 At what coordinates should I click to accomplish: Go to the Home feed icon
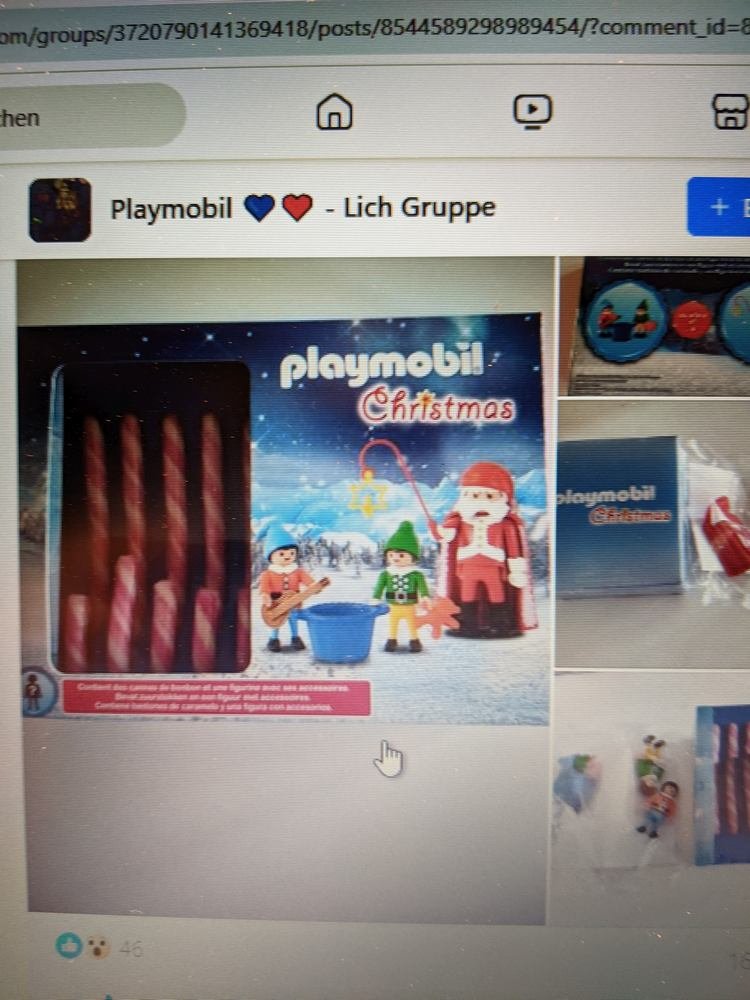tap(334, 112)
